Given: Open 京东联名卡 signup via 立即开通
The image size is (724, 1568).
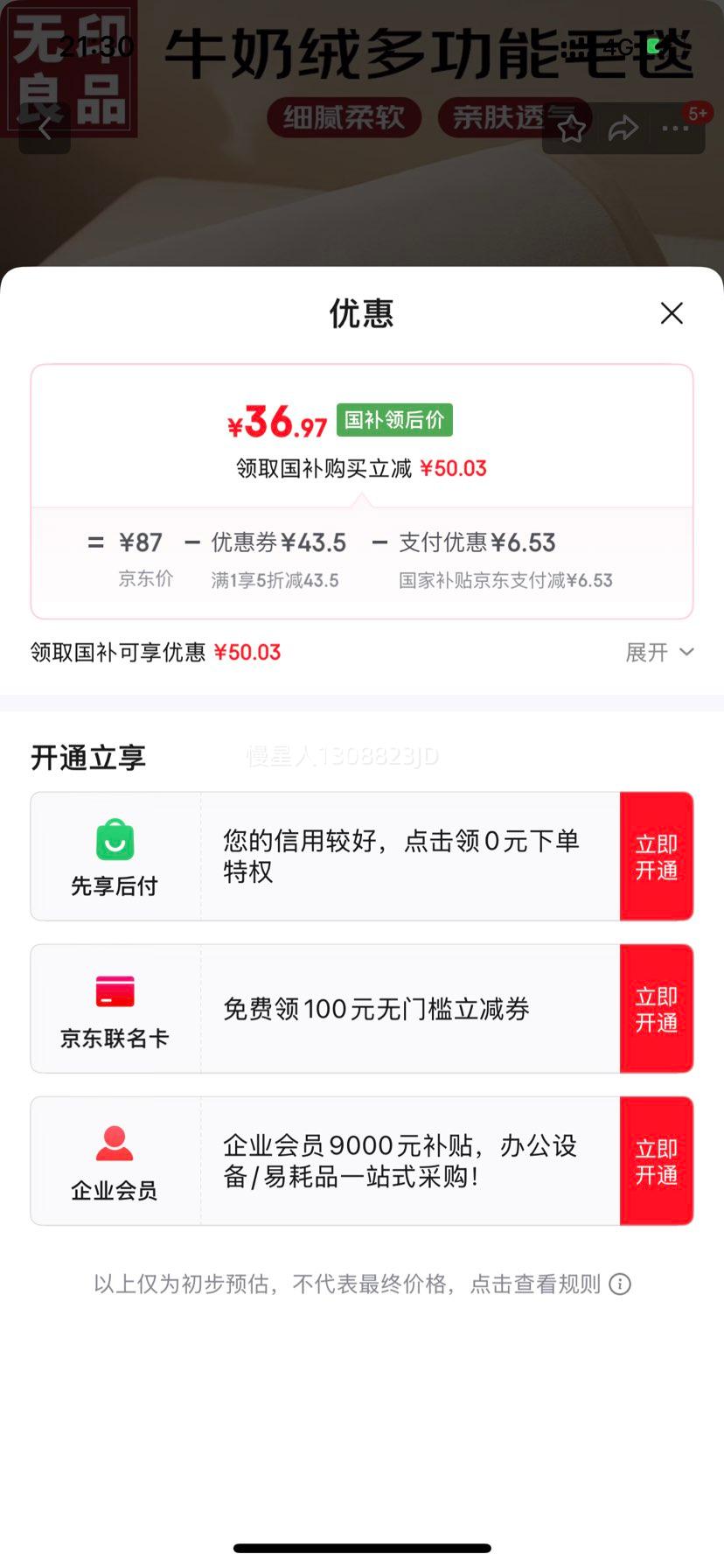Looking at the screenshot, I should click(657, 1008).
